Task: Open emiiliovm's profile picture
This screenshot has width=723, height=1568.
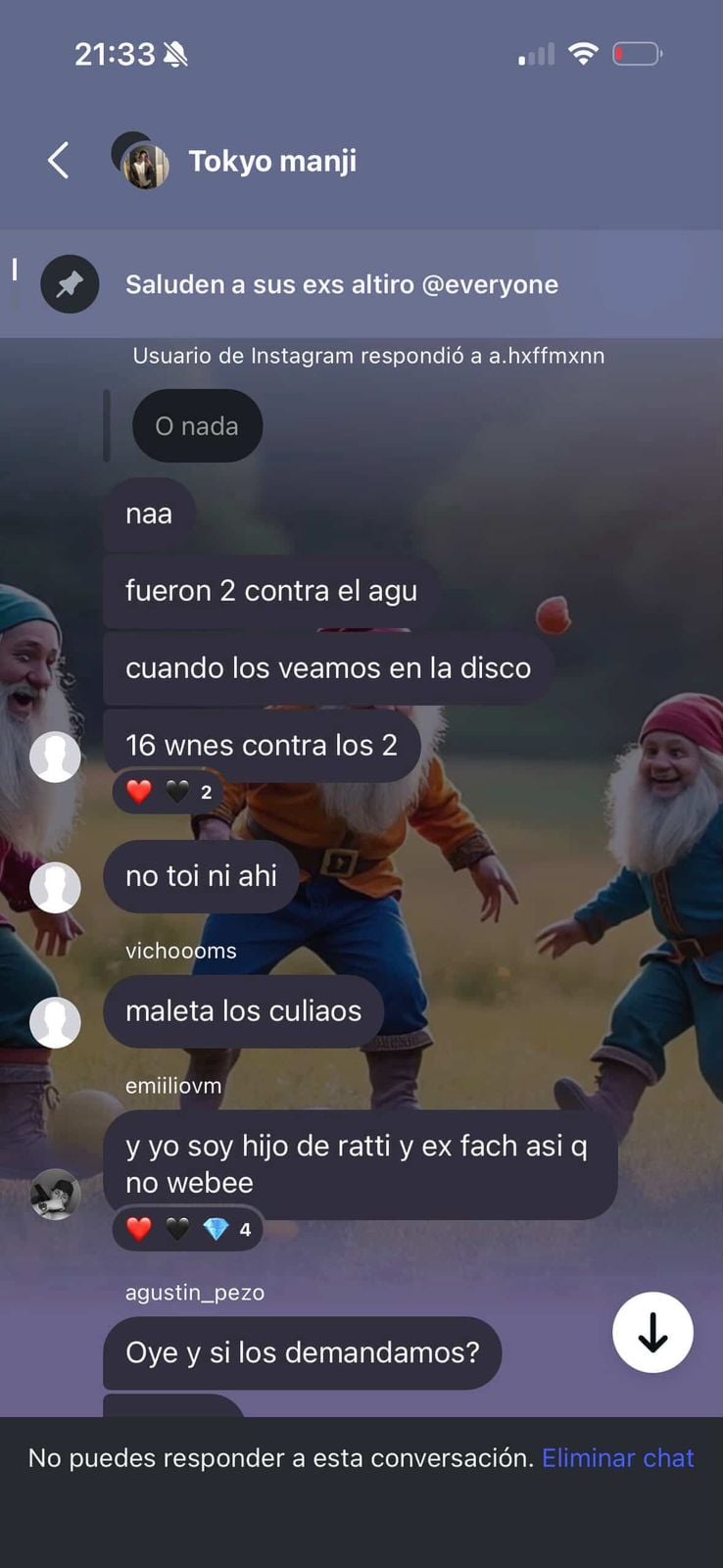Action: (x=55, y=1194)
